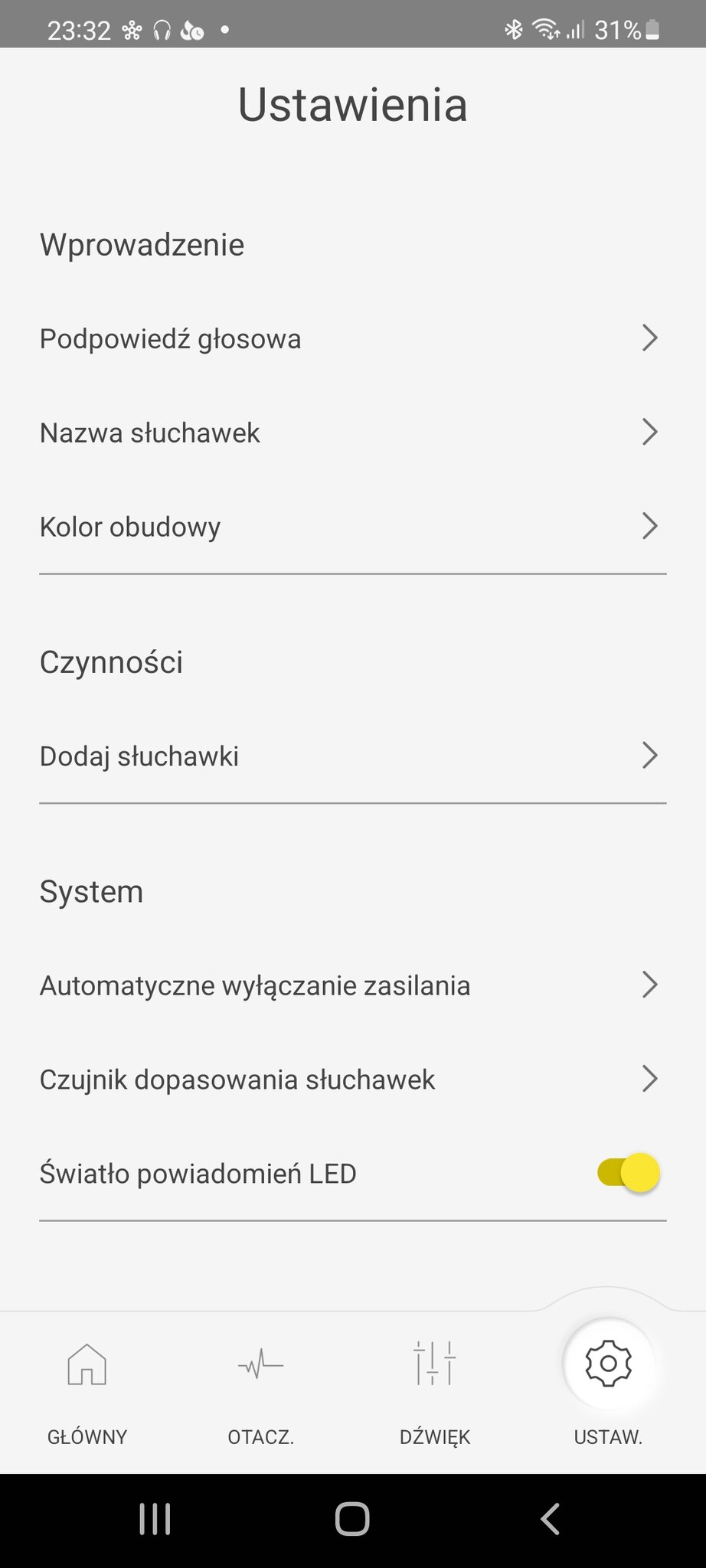706x1568 pixels.
Task: Tap the system back button
Action: (x=550, y=1519)
